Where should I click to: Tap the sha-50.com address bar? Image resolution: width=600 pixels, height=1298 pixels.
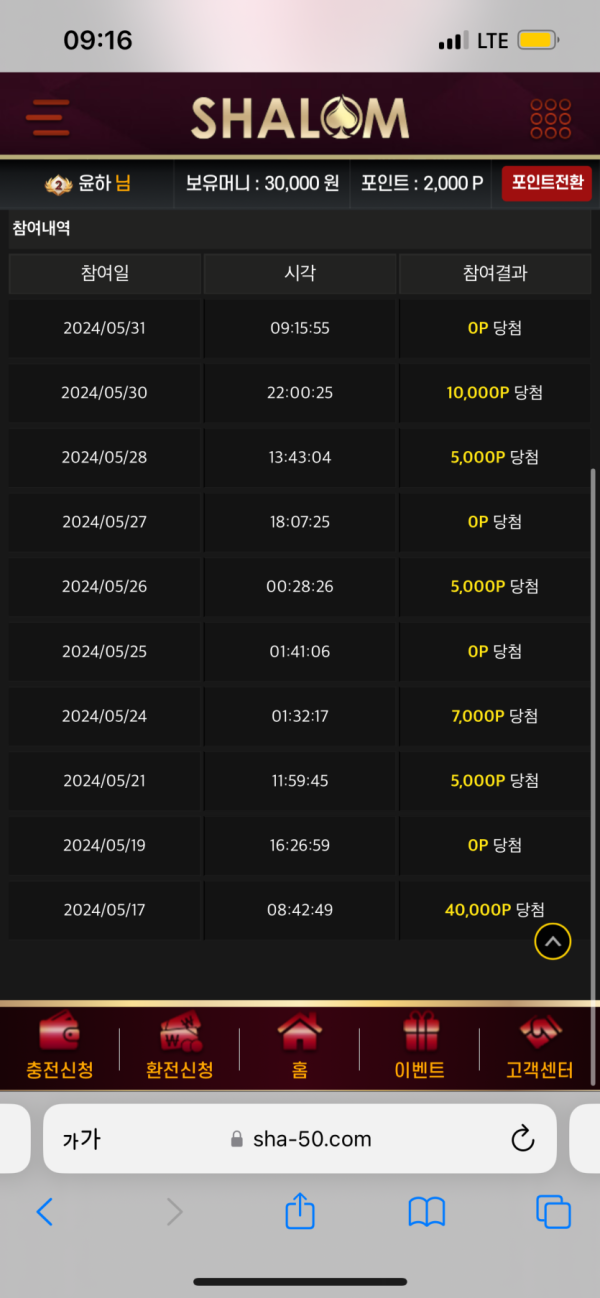pos(300,1139)
